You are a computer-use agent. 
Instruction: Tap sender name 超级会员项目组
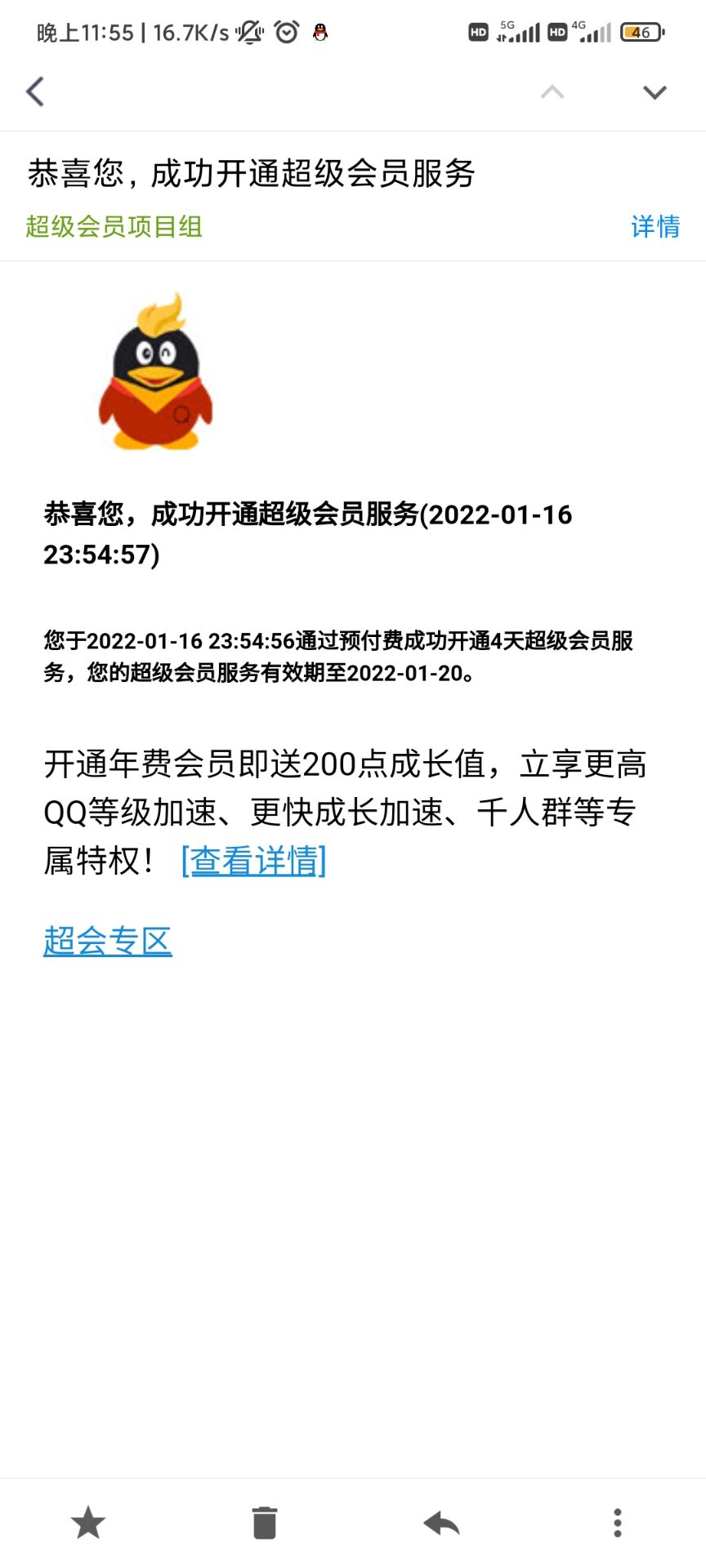tap(114, 226)
